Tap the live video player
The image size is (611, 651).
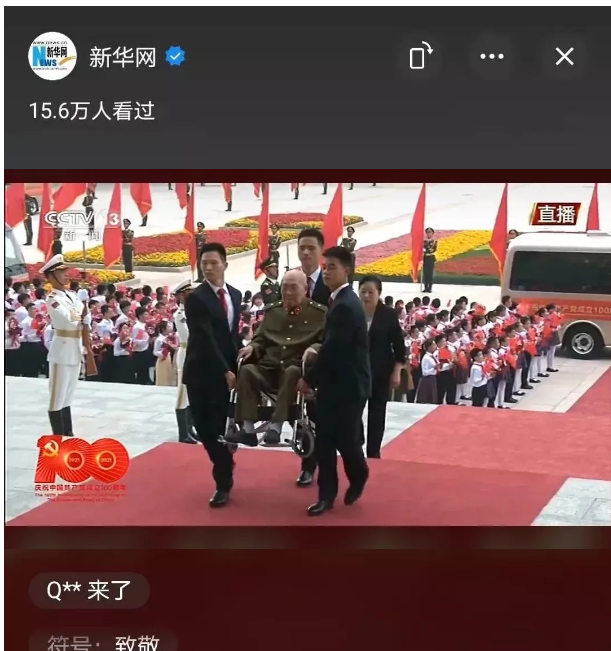pyautogui.click(x=306, y=353)
